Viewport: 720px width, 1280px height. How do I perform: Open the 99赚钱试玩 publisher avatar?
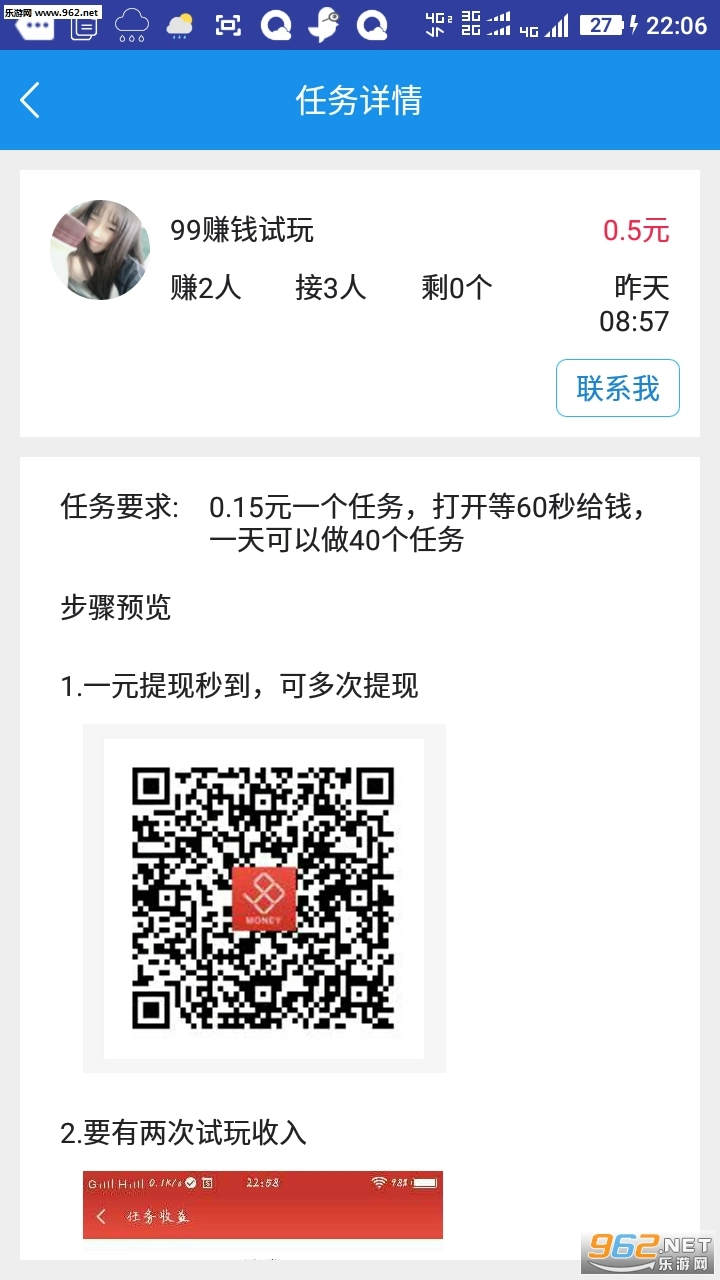click(x=100, y=250)
